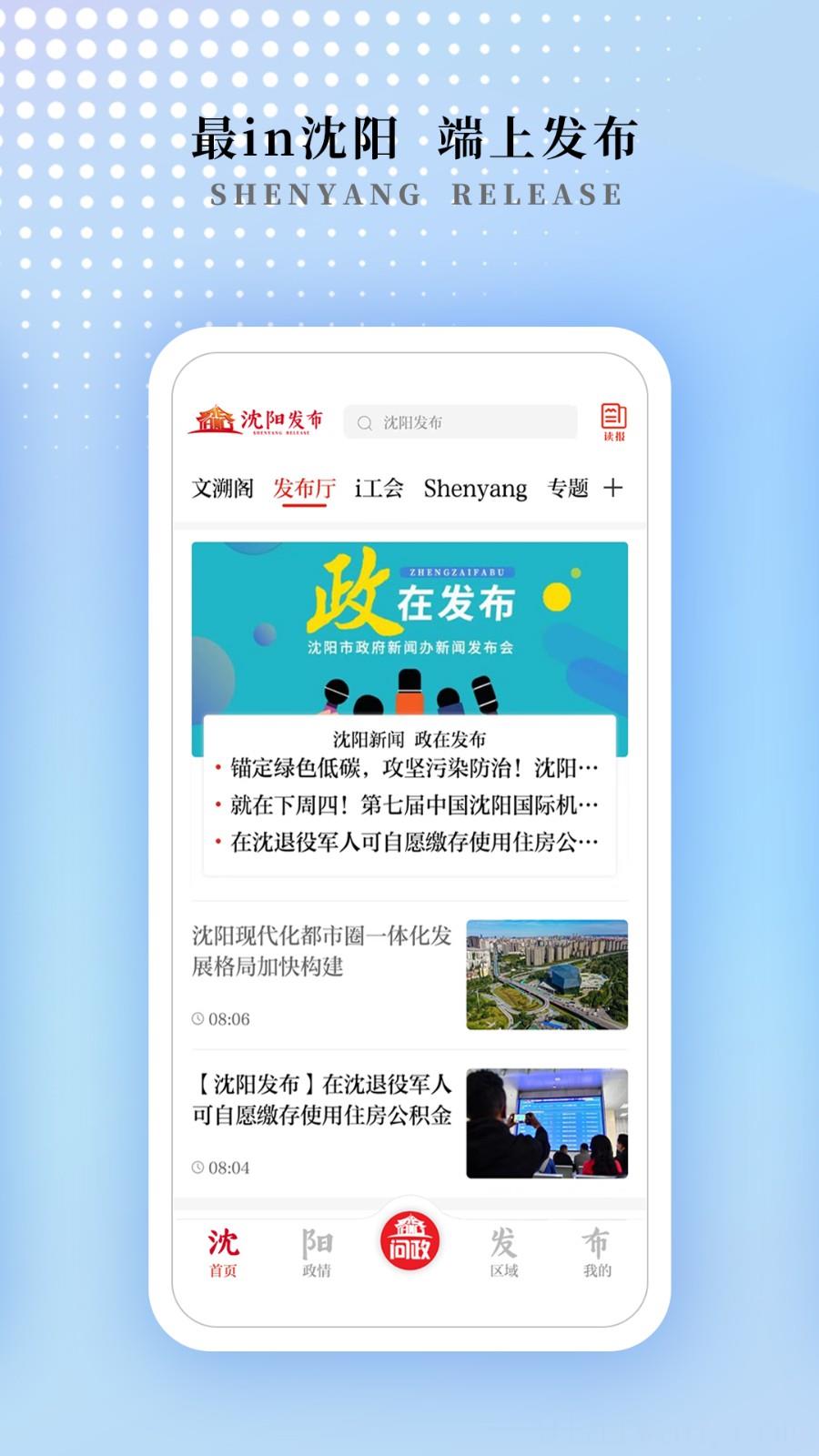The height and width of the screenshot is (1456, 819).
Task: Click the magnifier icon in search bar
Action: click(364, 421)
